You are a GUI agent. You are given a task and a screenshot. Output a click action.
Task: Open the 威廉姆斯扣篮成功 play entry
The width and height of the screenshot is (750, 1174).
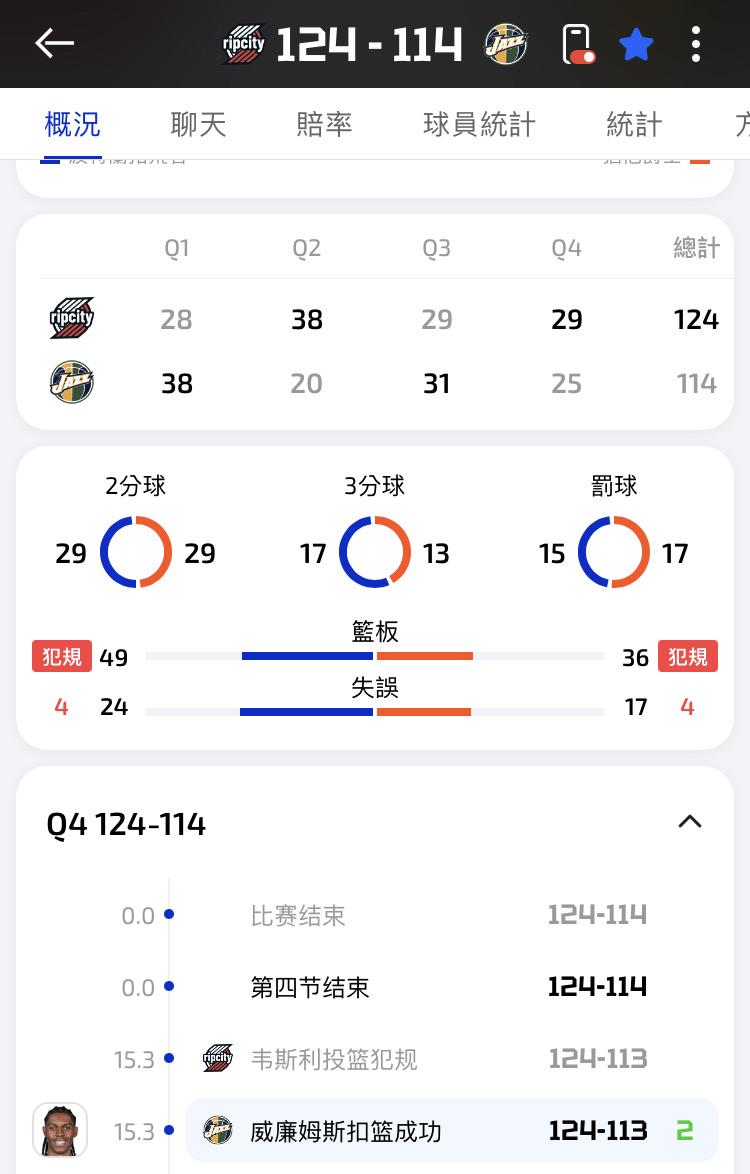point(450,1131)
